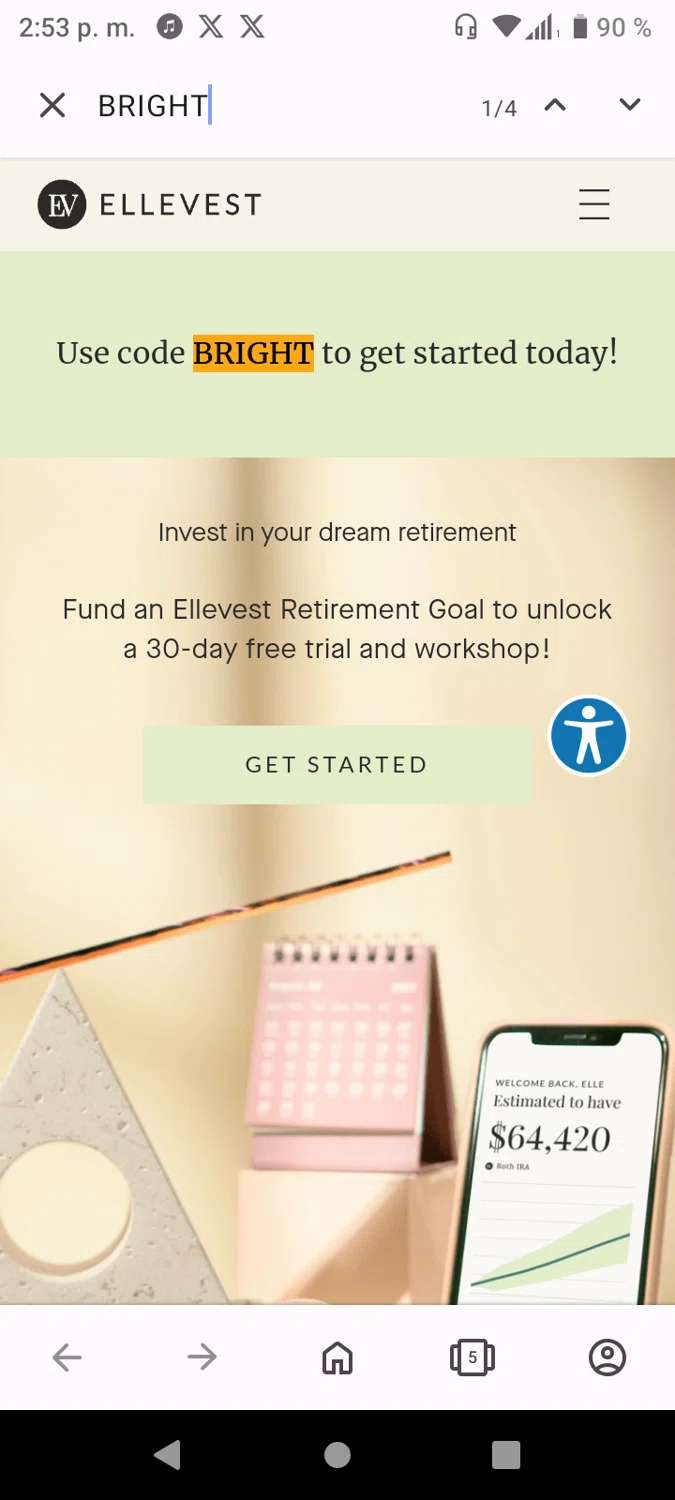675x1500 pixels.
Task: Tap the system back button
Action: point(168,1455)
